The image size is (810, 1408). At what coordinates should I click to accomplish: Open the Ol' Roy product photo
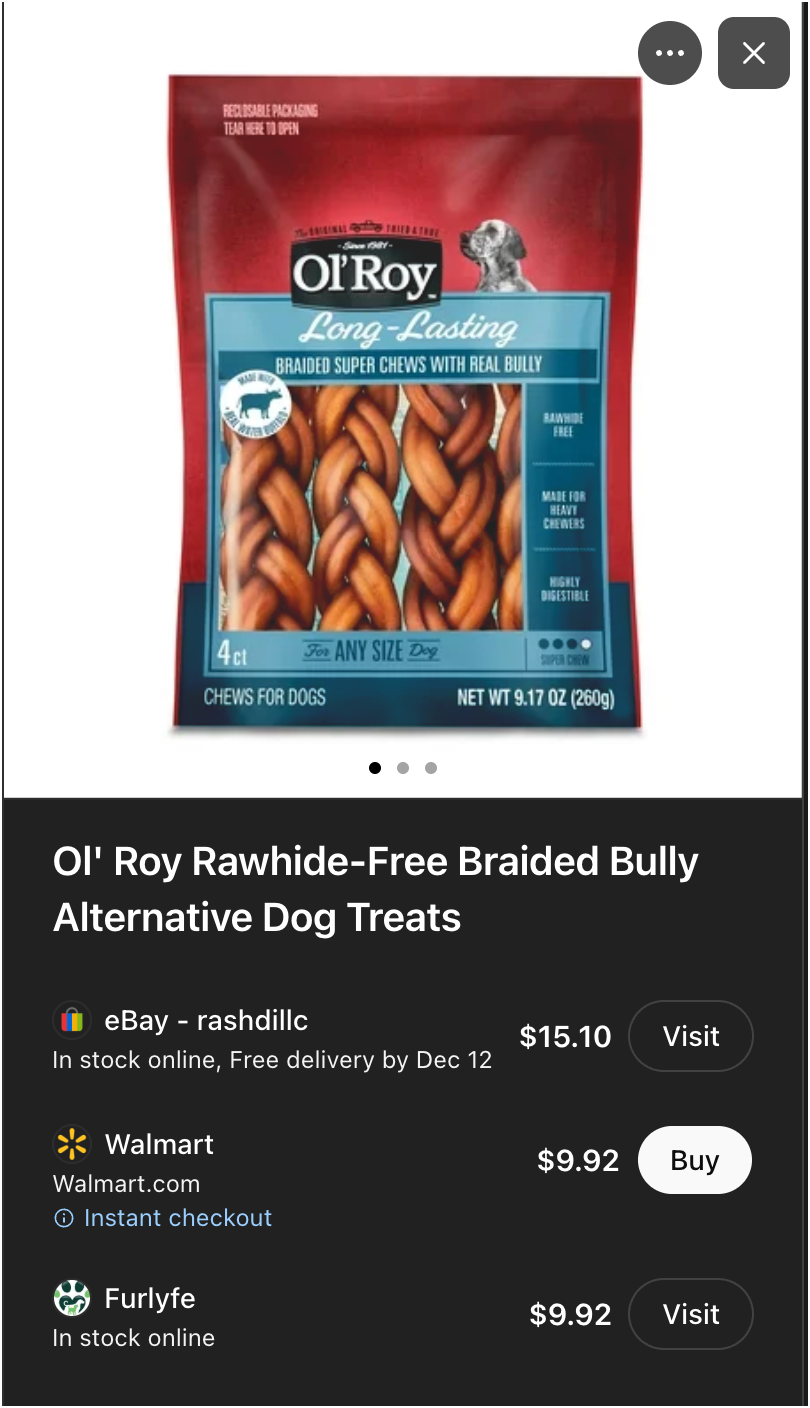click(405, 400)
